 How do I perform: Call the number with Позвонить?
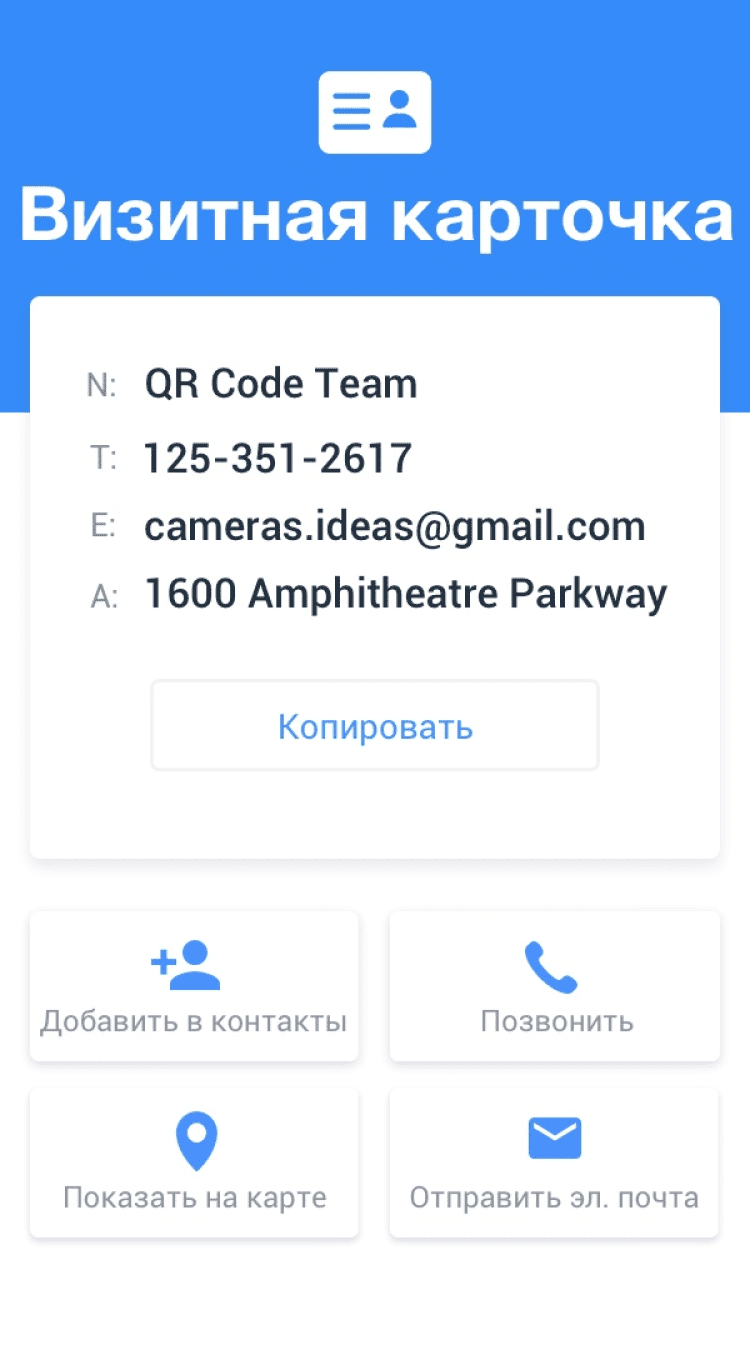point(554,986)
